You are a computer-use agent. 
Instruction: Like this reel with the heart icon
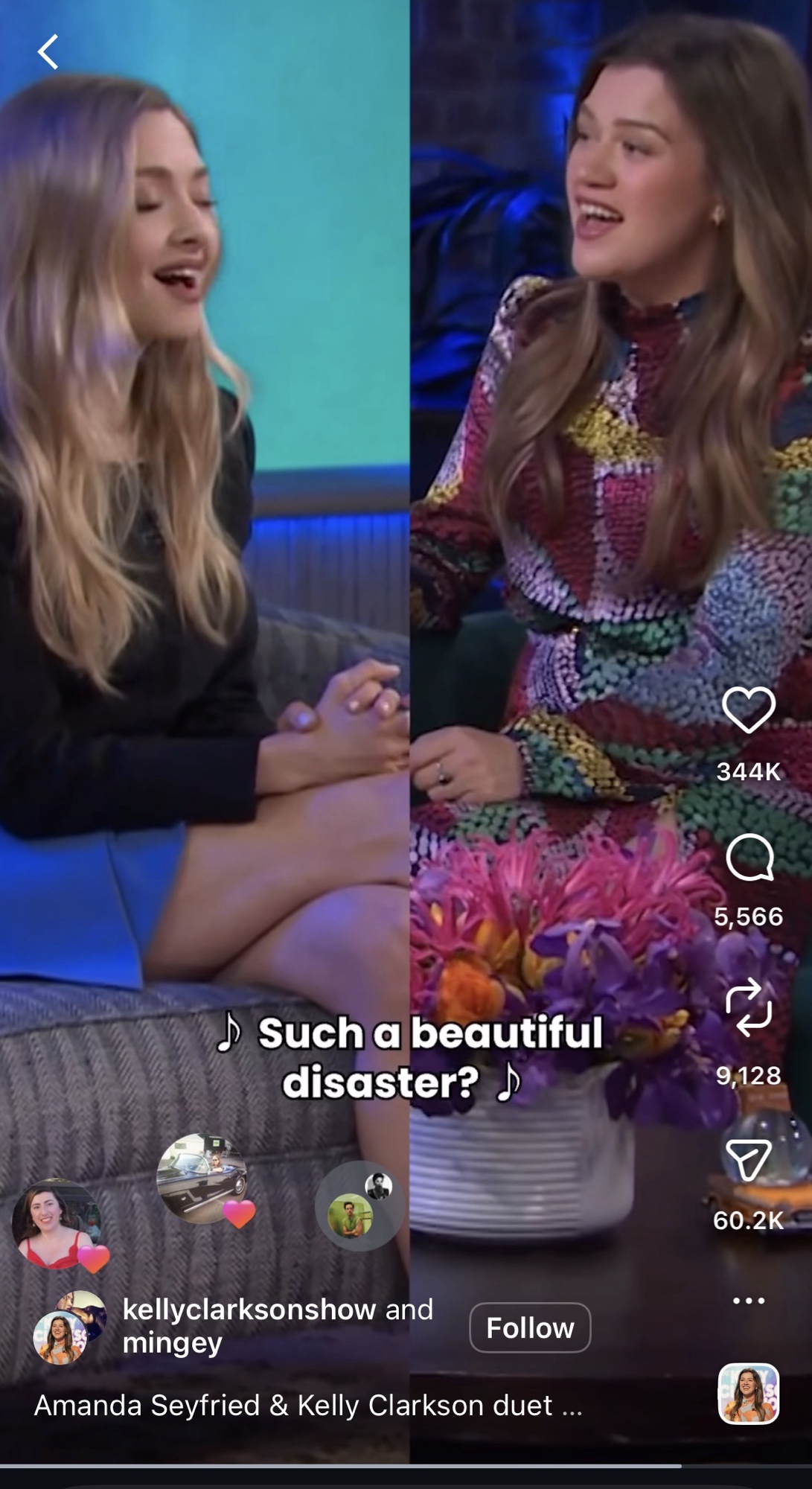(x=748, y=710)
